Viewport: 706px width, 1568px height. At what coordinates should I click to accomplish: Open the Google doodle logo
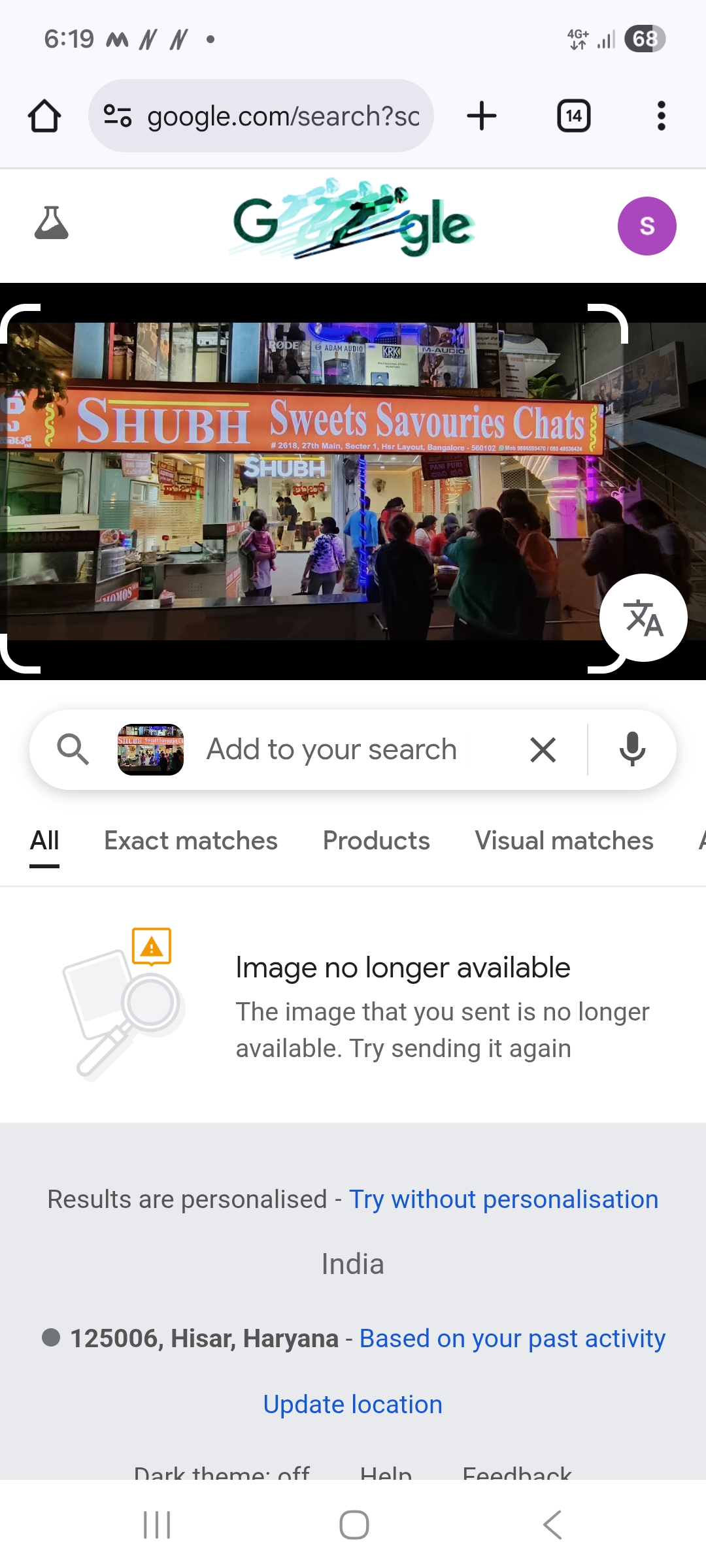[353, 220]
